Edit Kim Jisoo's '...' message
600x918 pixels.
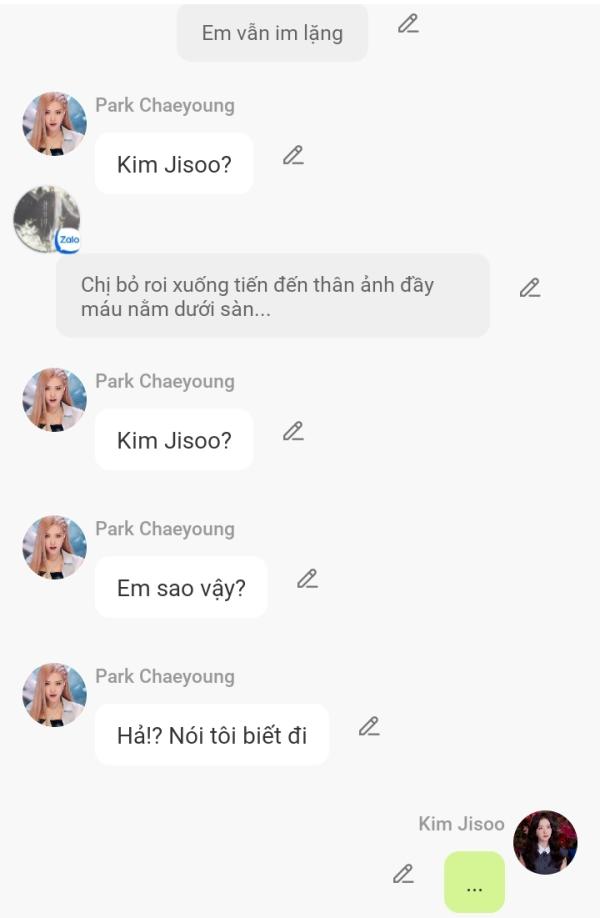click(403, 874)
